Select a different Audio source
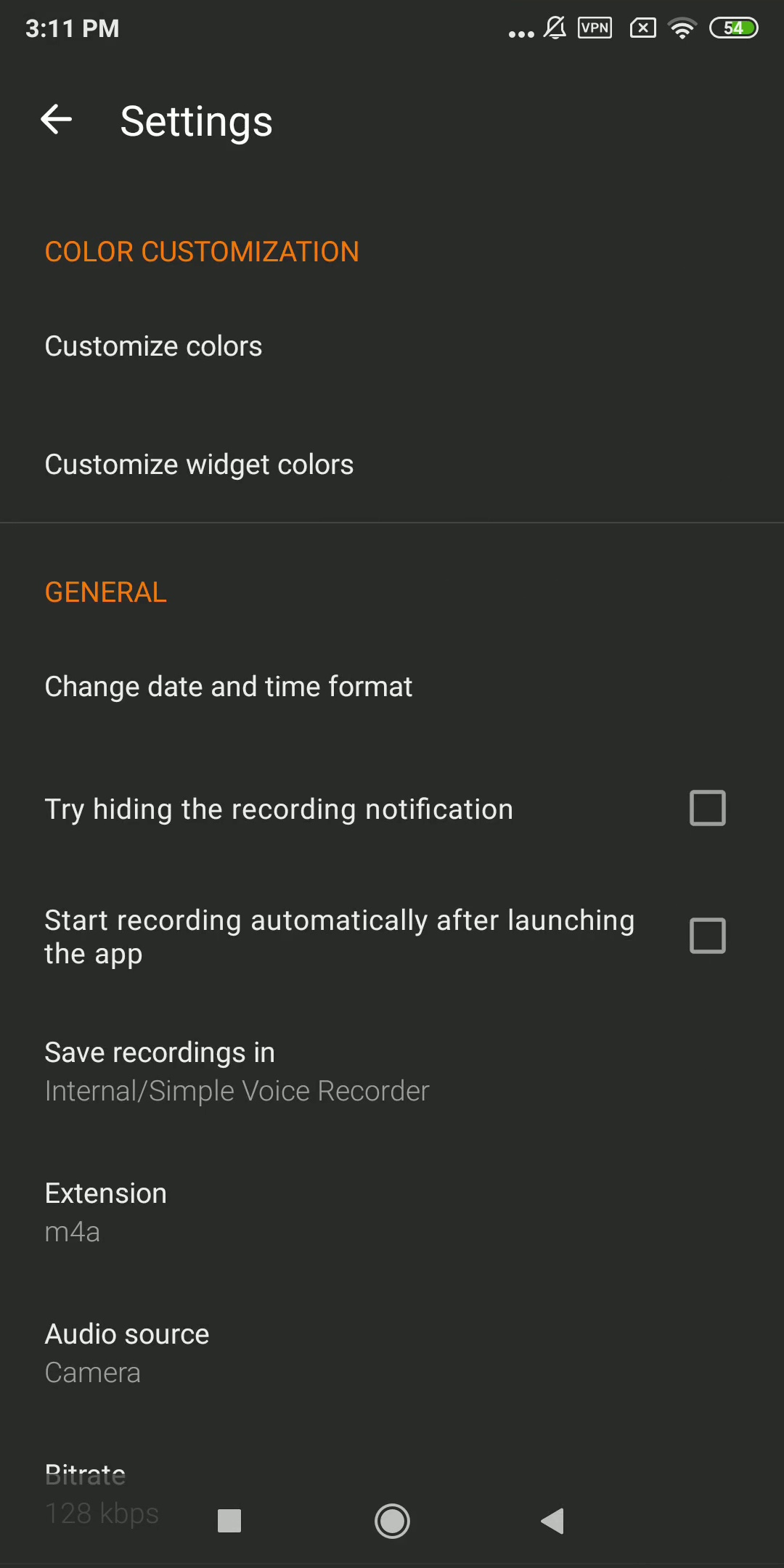Viewport: 784px width, 1568px height. pyautogui.click(x=392, y=1354)
